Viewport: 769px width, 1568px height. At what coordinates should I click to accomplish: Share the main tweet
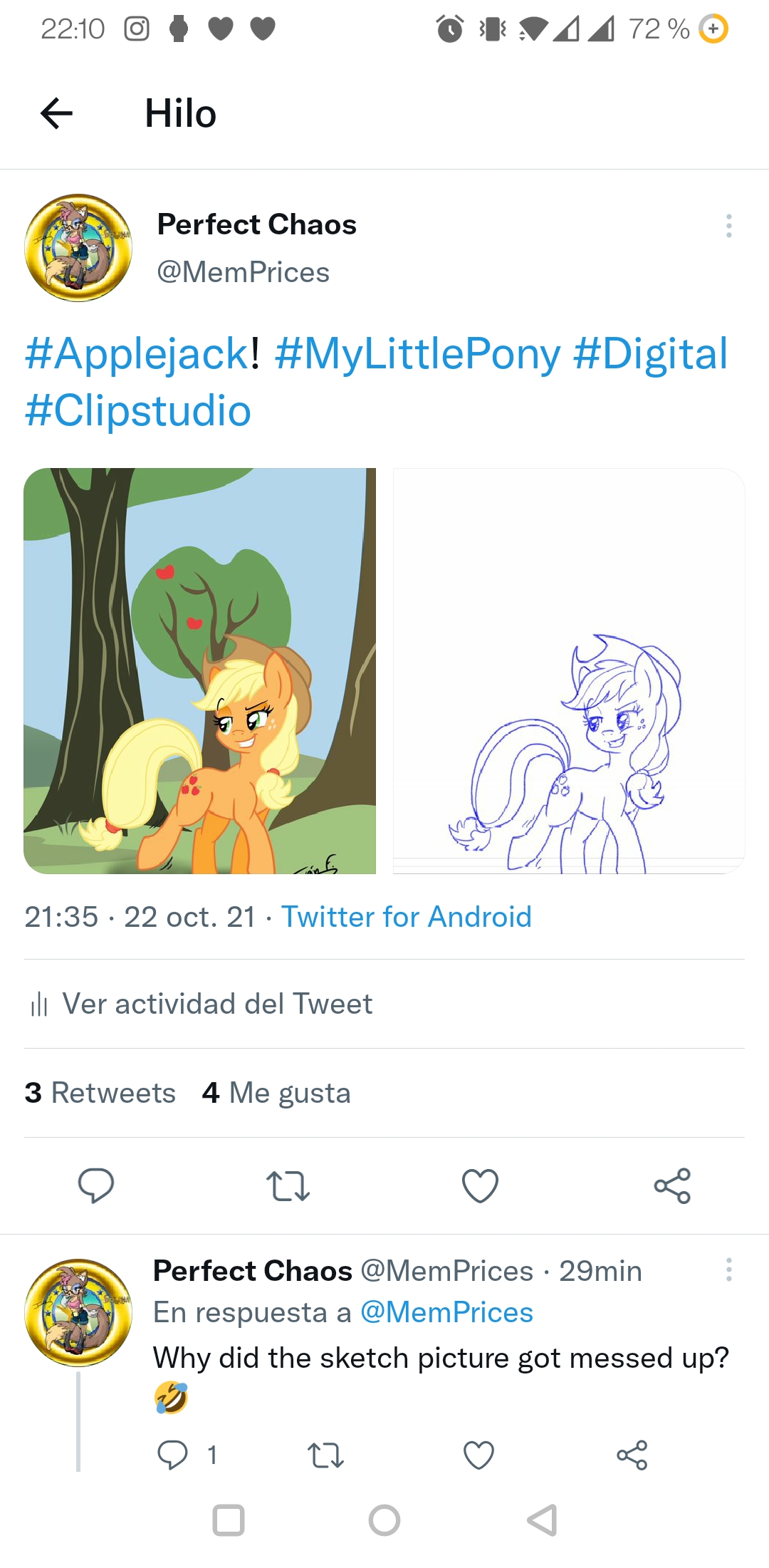click(x=672, y=1185)
